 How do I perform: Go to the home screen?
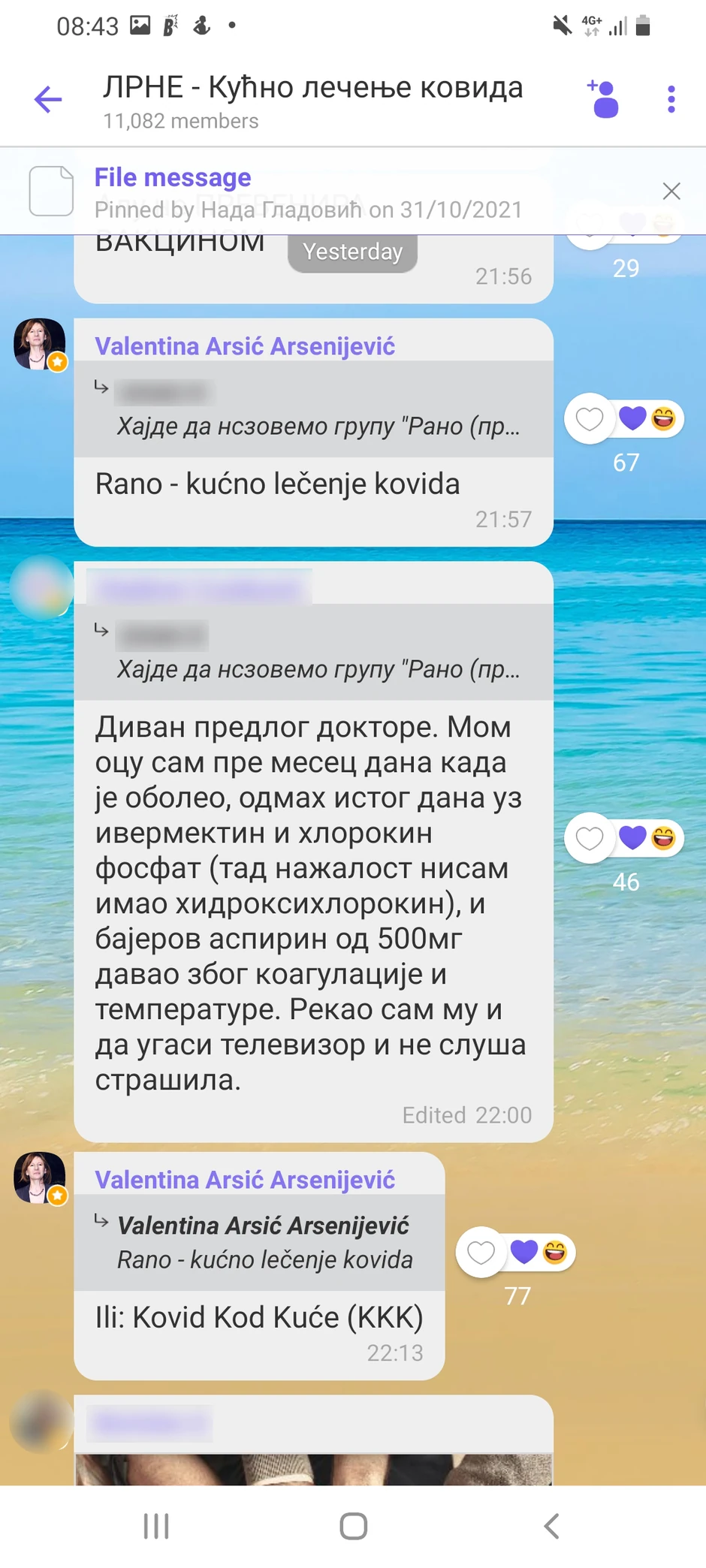coord(353,1526)
